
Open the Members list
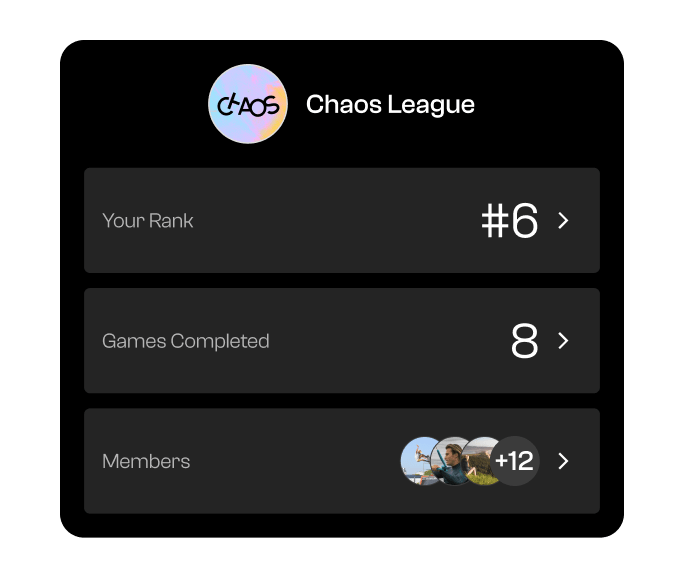click(342, 461)
